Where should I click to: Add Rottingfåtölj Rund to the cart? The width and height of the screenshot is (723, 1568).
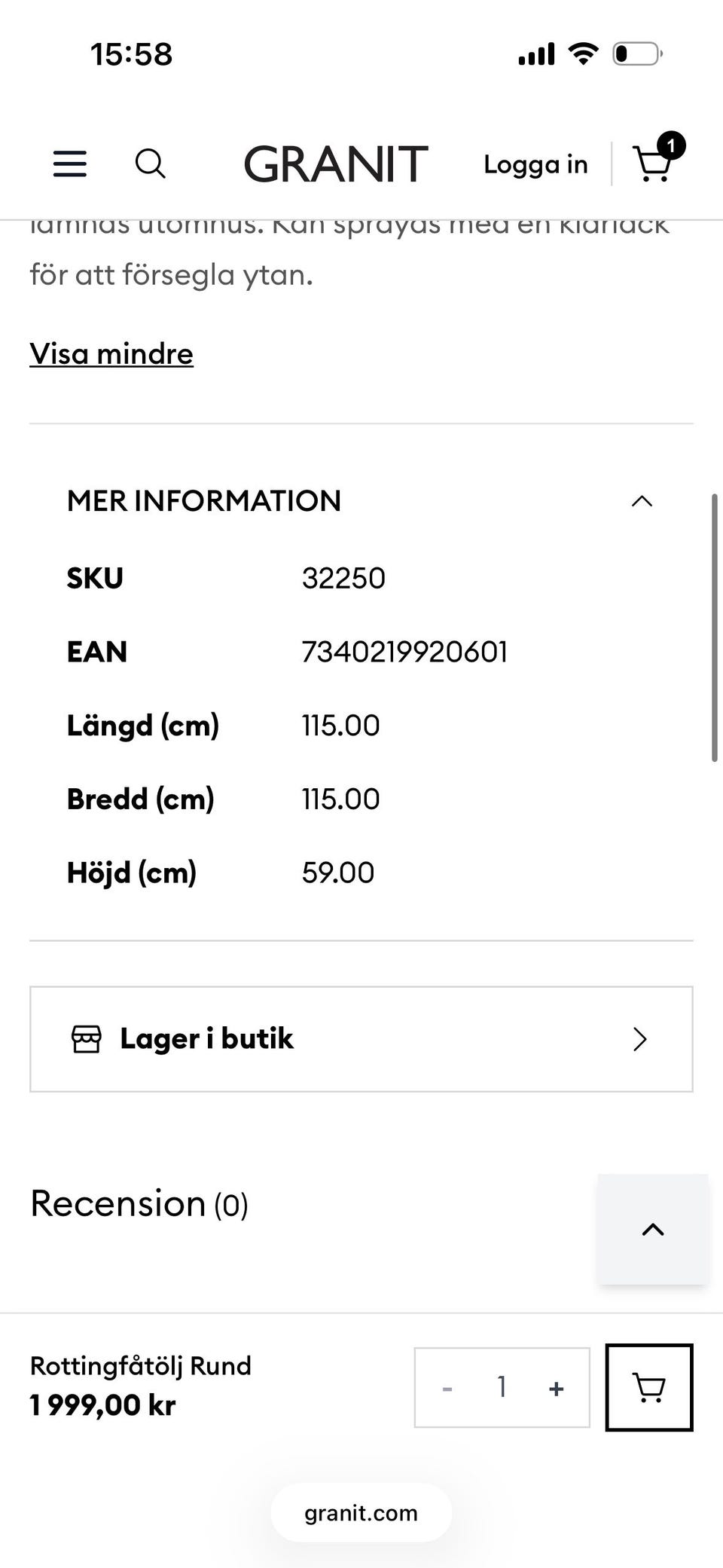click(x=649, y=1387)
